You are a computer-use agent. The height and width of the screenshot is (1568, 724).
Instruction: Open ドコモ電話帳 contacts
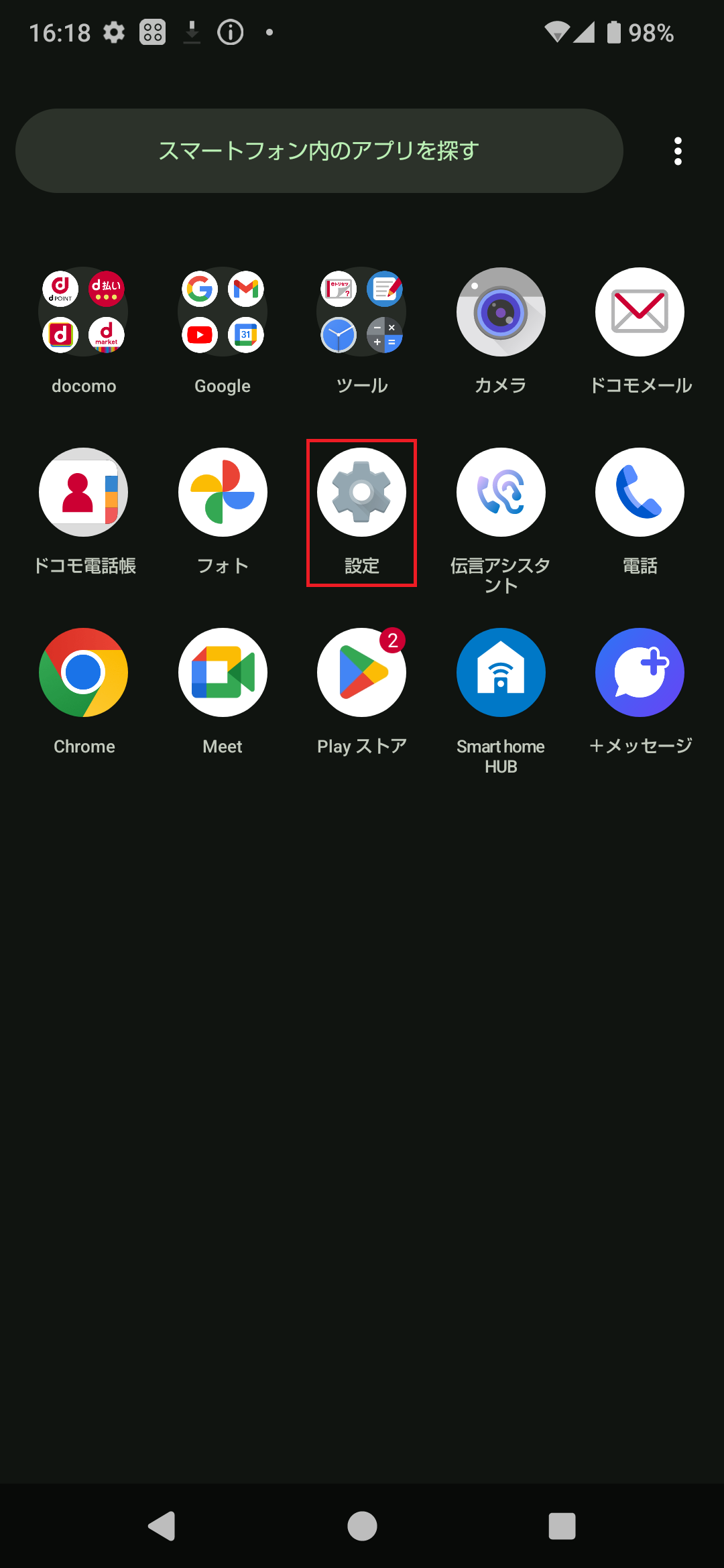coord(83,493)
